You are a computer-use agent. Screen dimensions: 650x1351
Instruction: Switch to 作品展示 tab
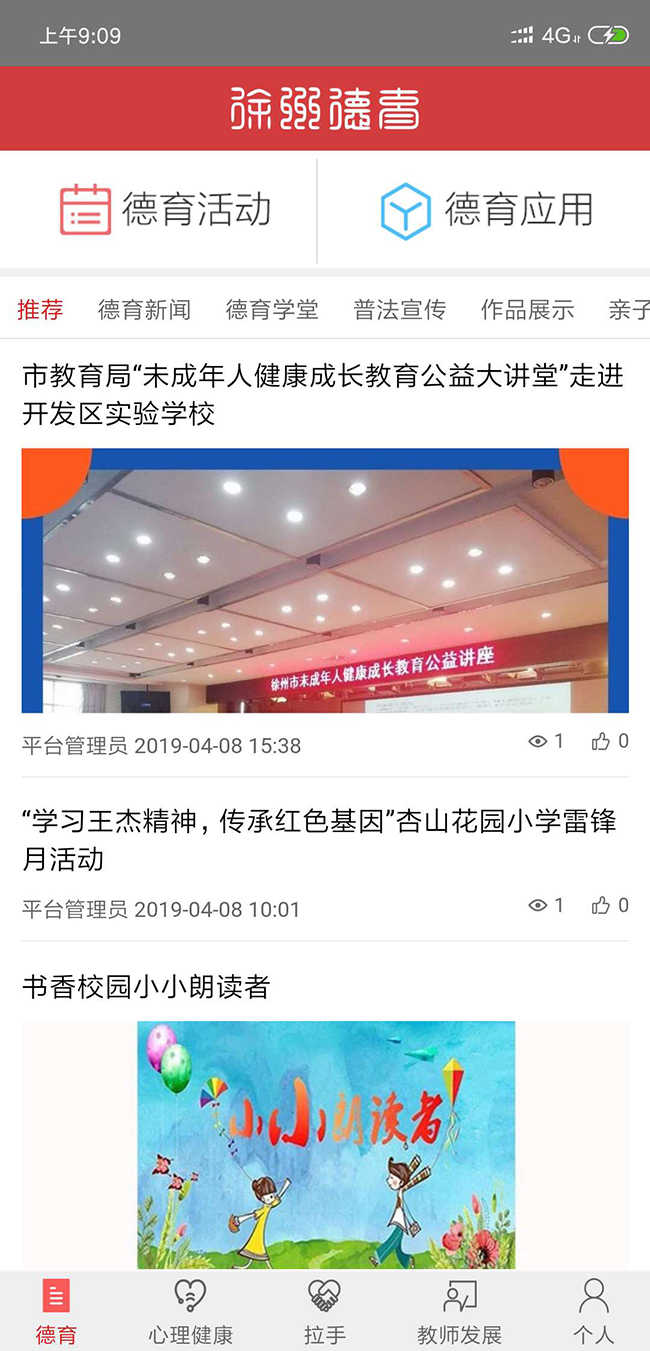pos(527,310)
